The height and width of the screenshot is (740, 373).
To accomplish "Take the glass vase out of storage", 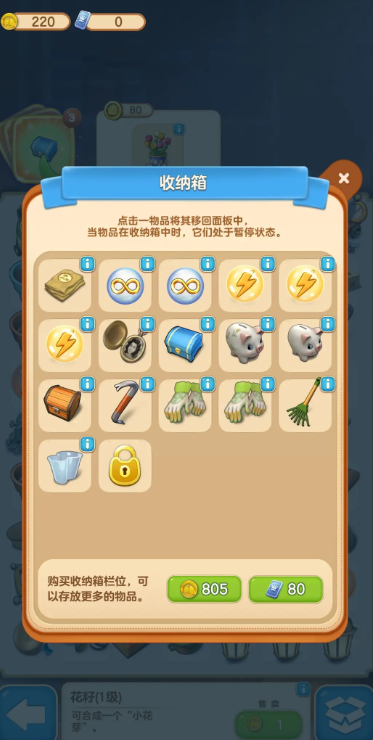I will tap(64, 466).
